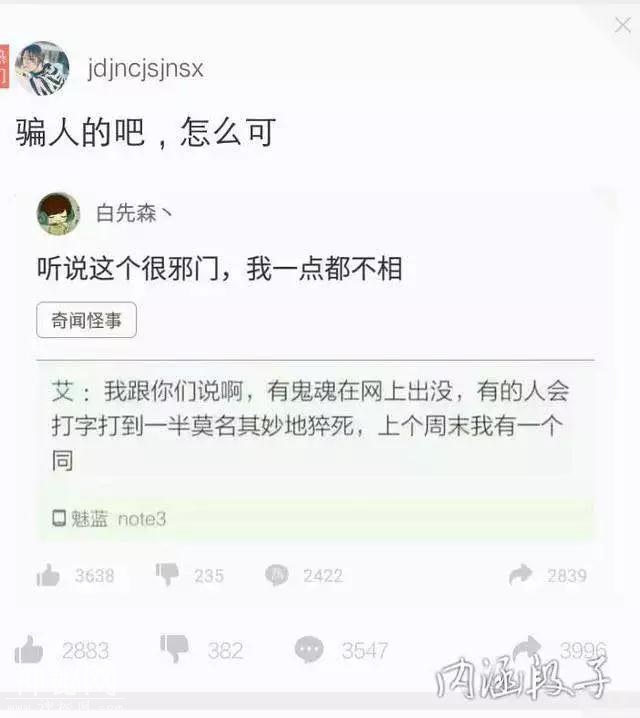Image resolution: width=640 pixels, height=718 pixels.
Task: Dislike the quoted post showing 235
Action: click(x=168, y=575)
